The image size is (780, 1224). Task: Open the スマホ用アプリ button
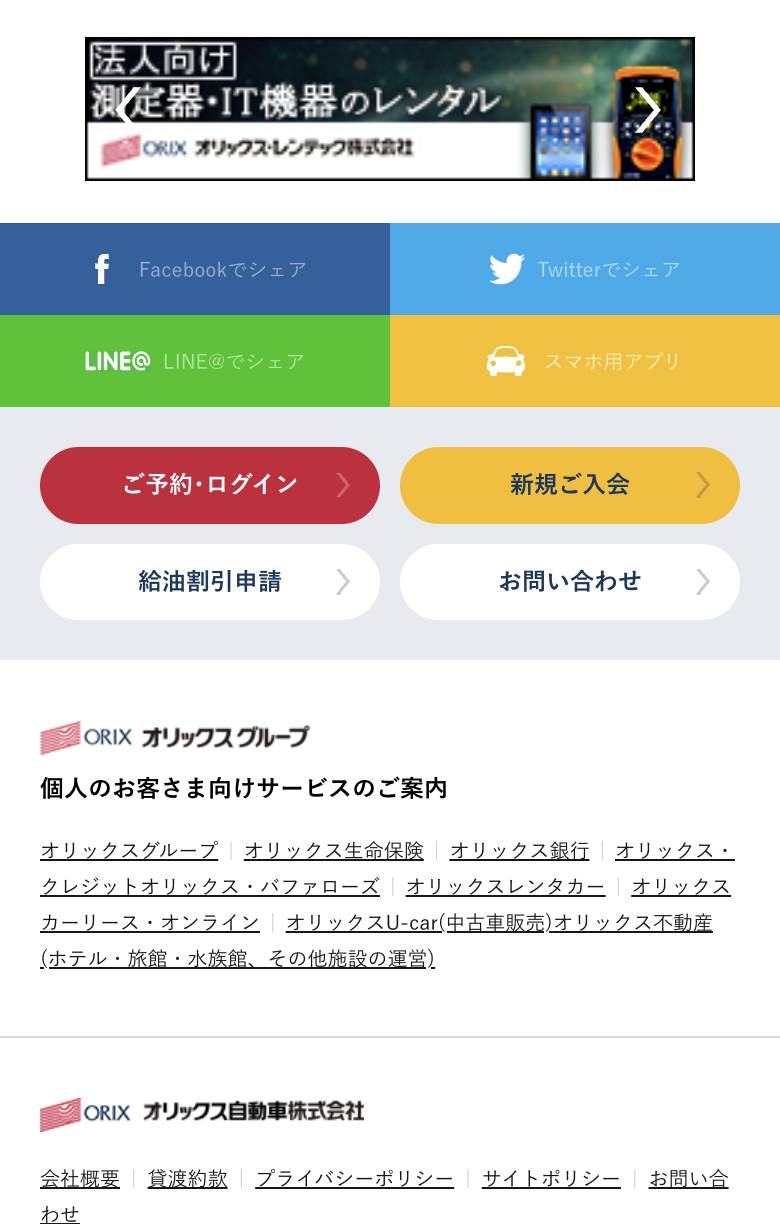pyautogui.click(x=585, y=361)
